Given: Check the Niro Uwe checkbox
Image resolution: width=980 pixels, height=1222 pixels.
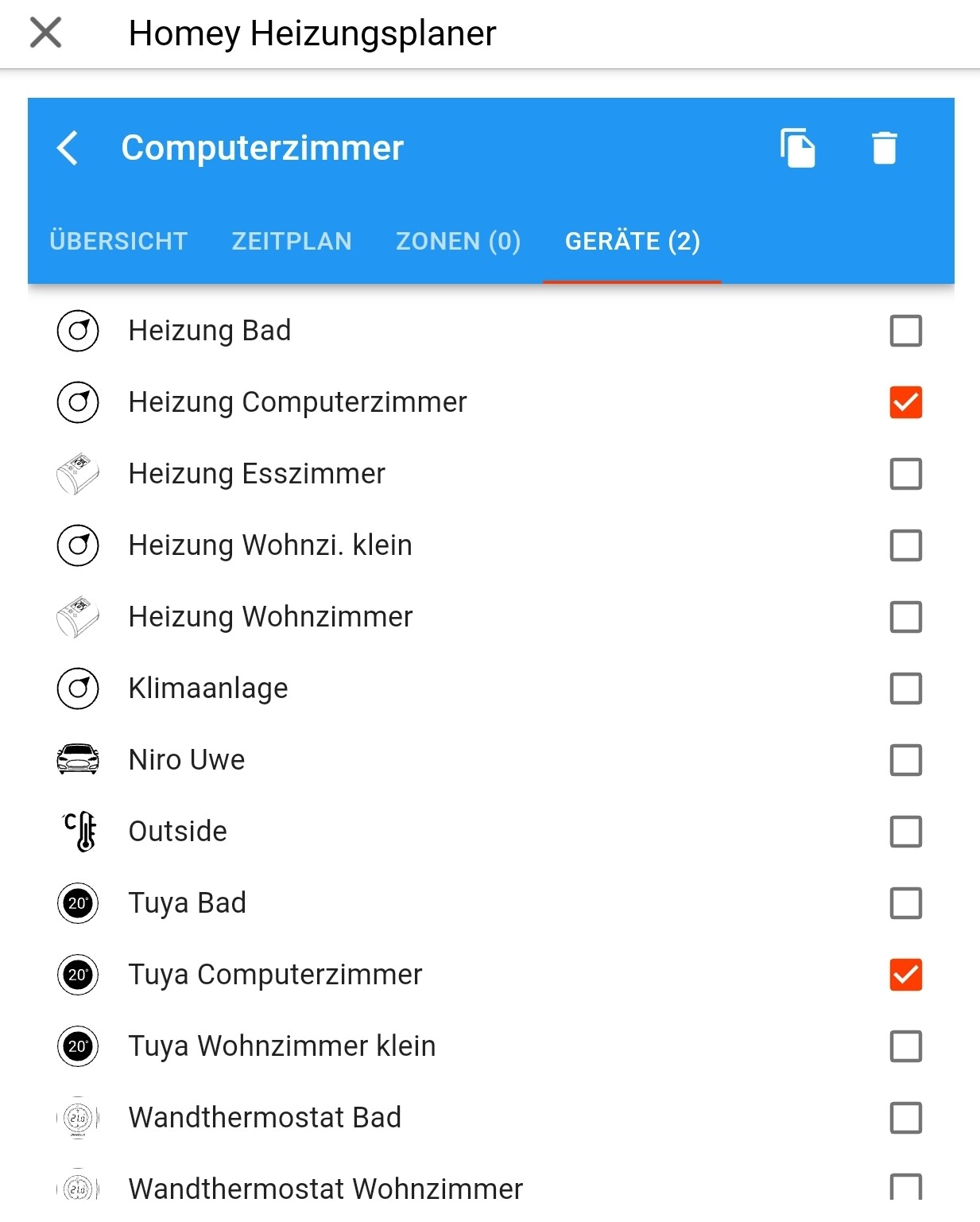Looking at the screenshot, I should [905, 760].
